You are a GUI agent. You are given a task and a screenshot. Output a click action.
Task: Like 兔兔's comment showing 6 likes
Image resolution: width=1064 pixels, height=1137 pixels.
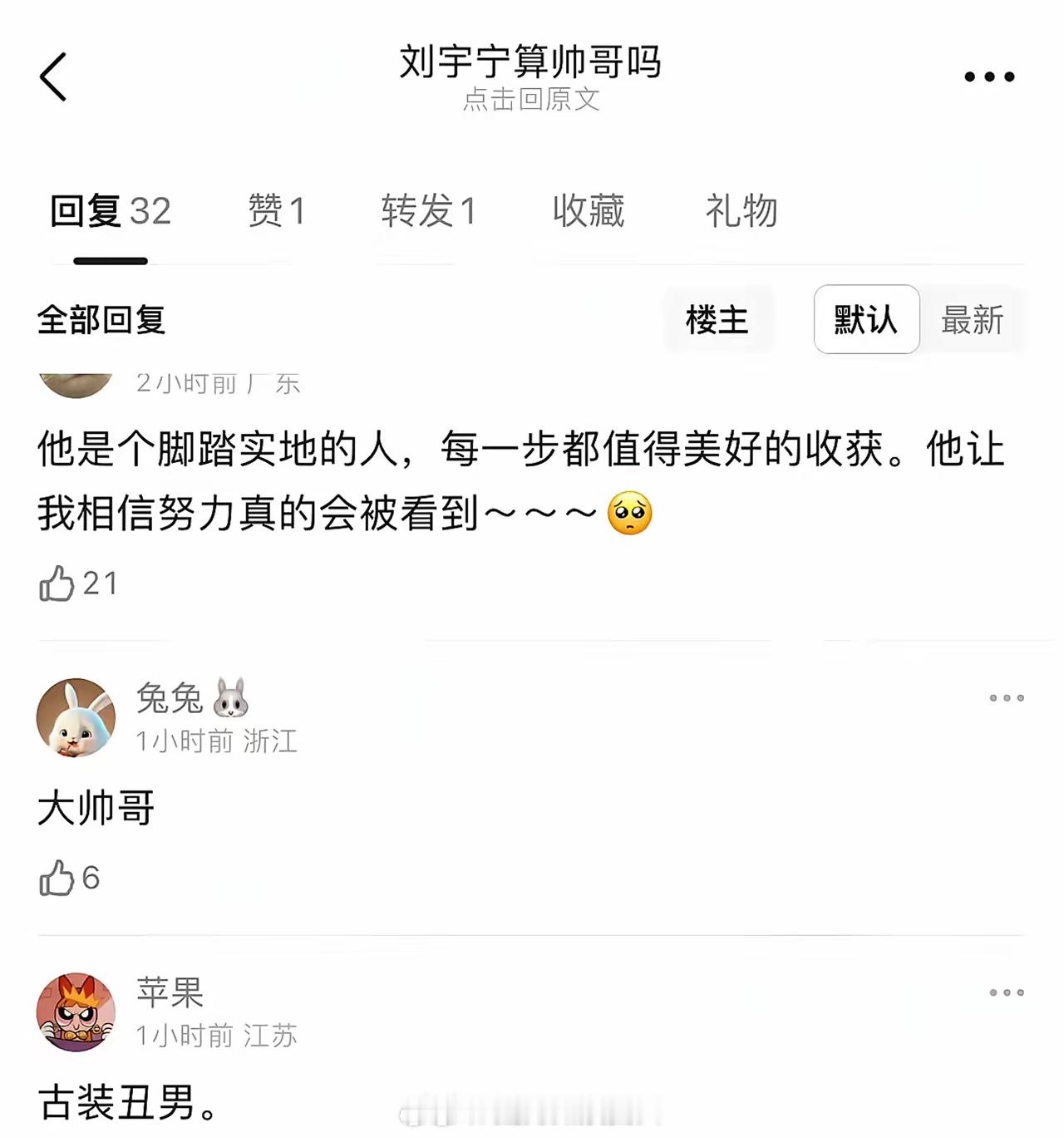point(57,877)
